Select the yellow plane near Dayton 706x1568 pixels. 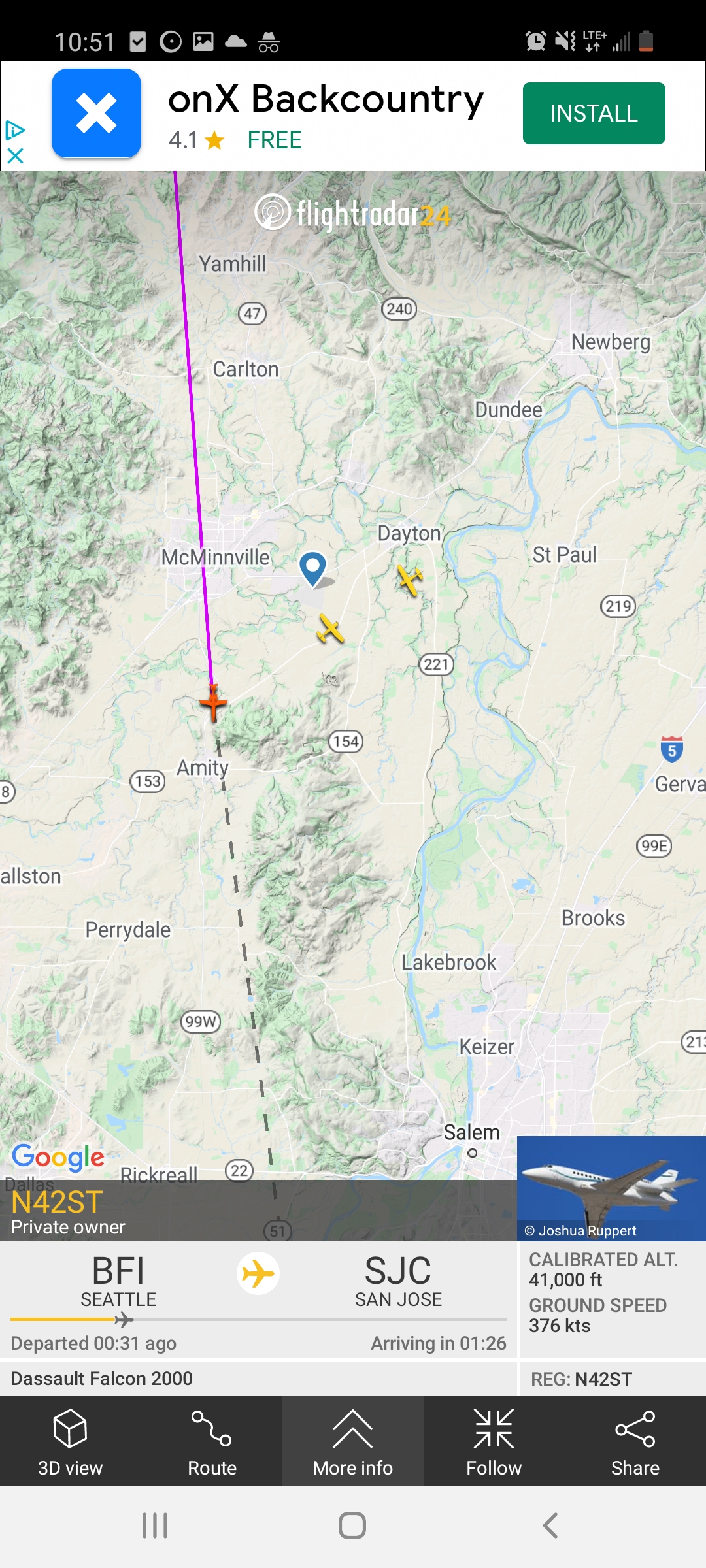coord(410,580)
